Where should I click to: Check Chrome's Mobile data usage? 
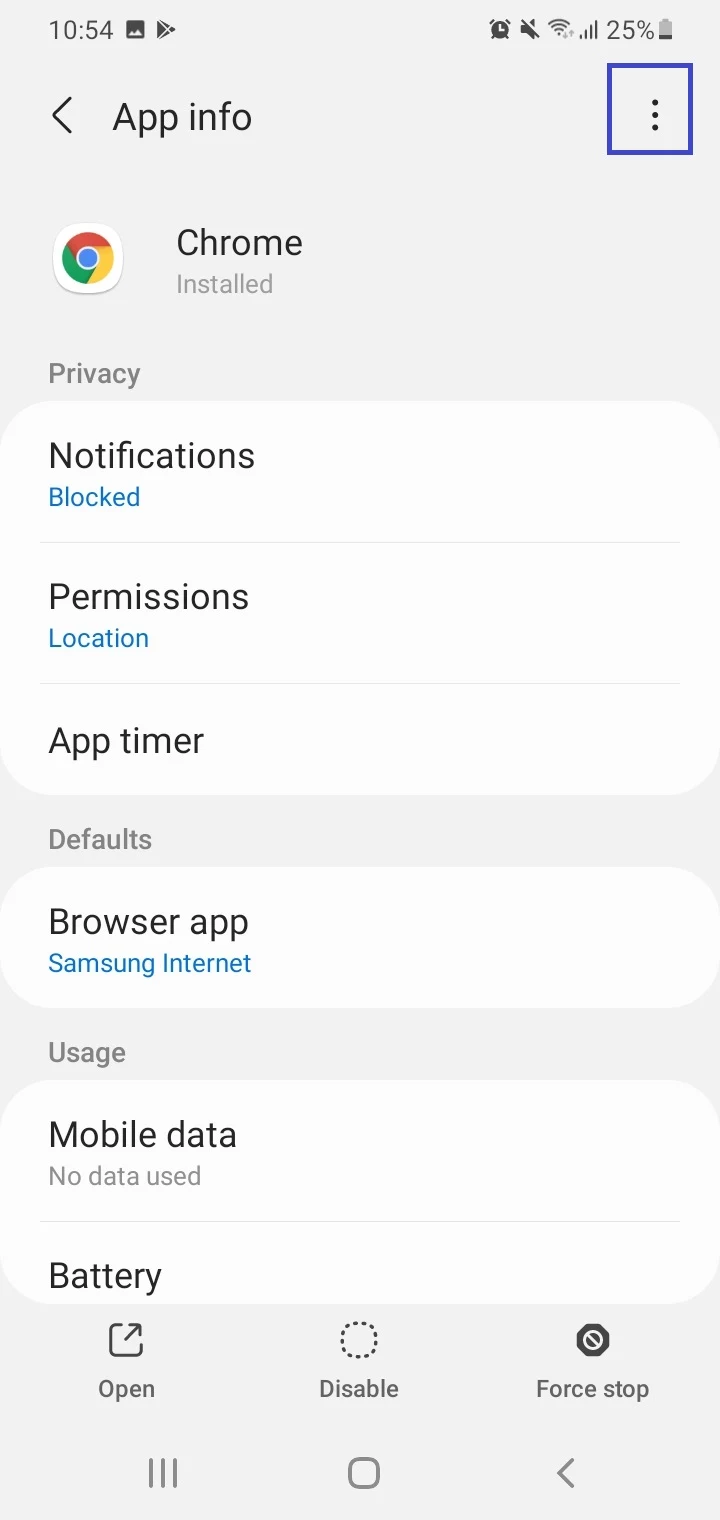(x=360, y=1151)
